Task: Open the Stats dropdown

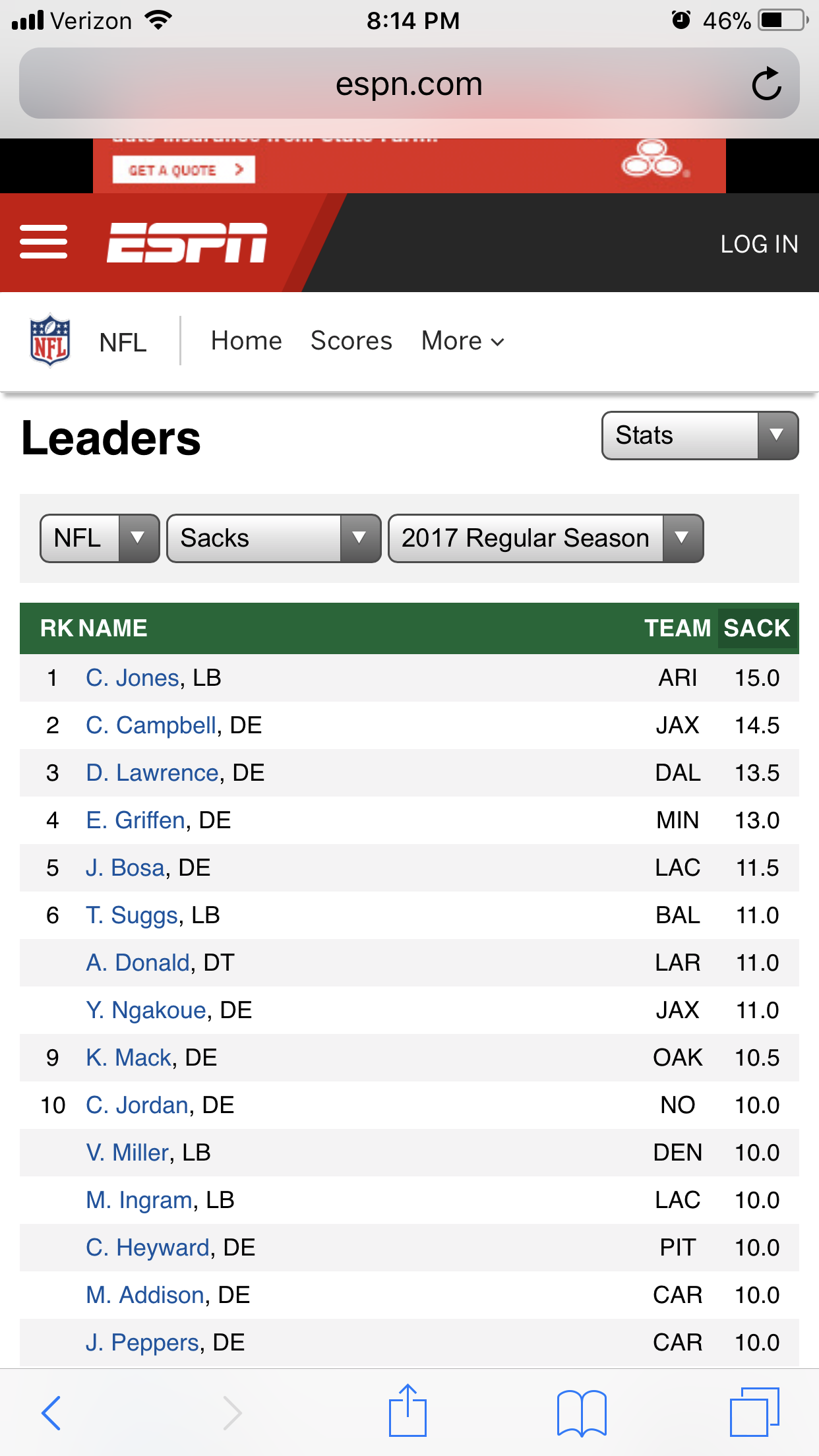Action: coord(700,435)
